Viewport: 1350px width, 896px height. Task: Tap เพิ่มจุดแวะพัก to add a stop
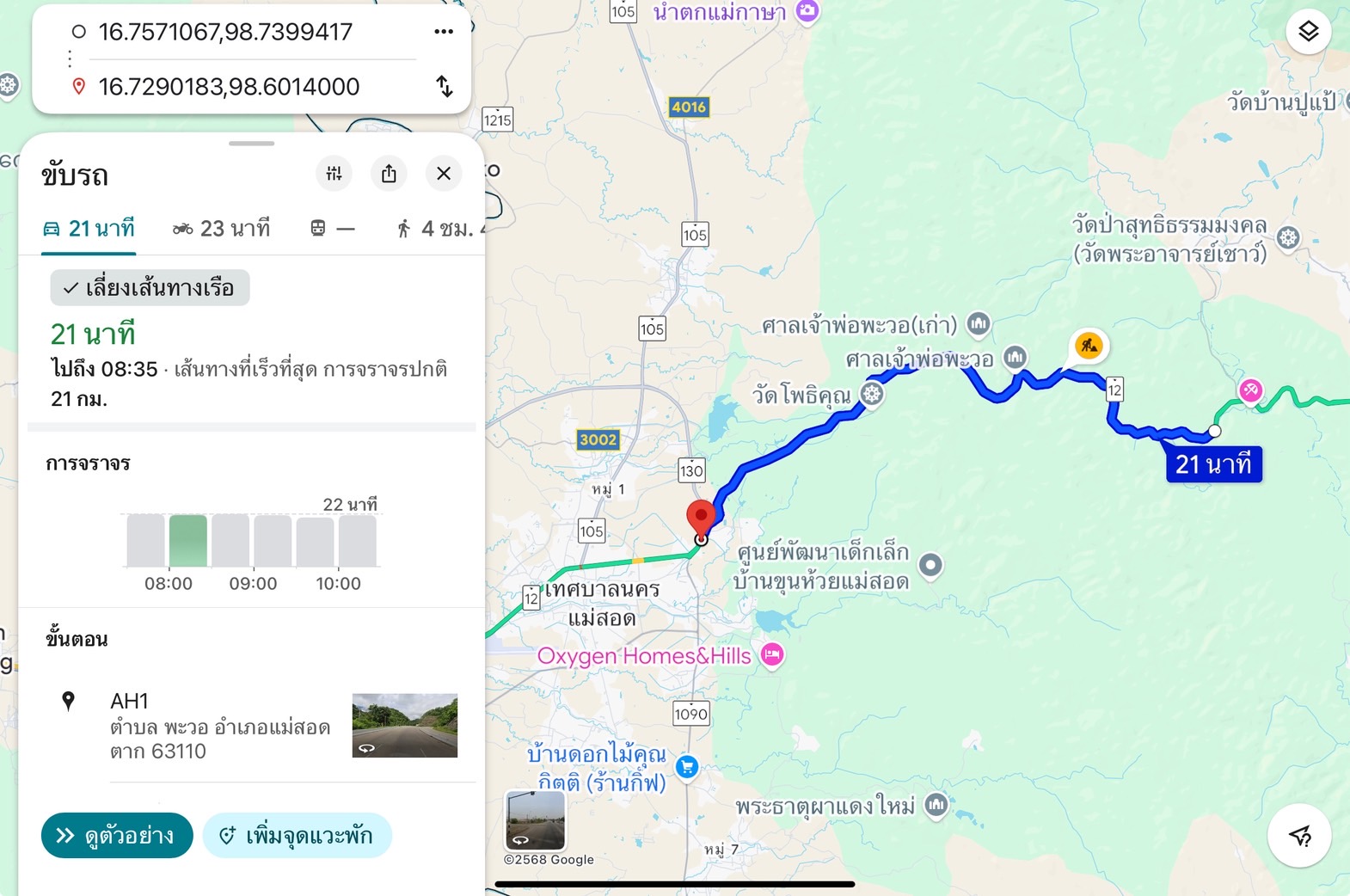pos(297,835)
